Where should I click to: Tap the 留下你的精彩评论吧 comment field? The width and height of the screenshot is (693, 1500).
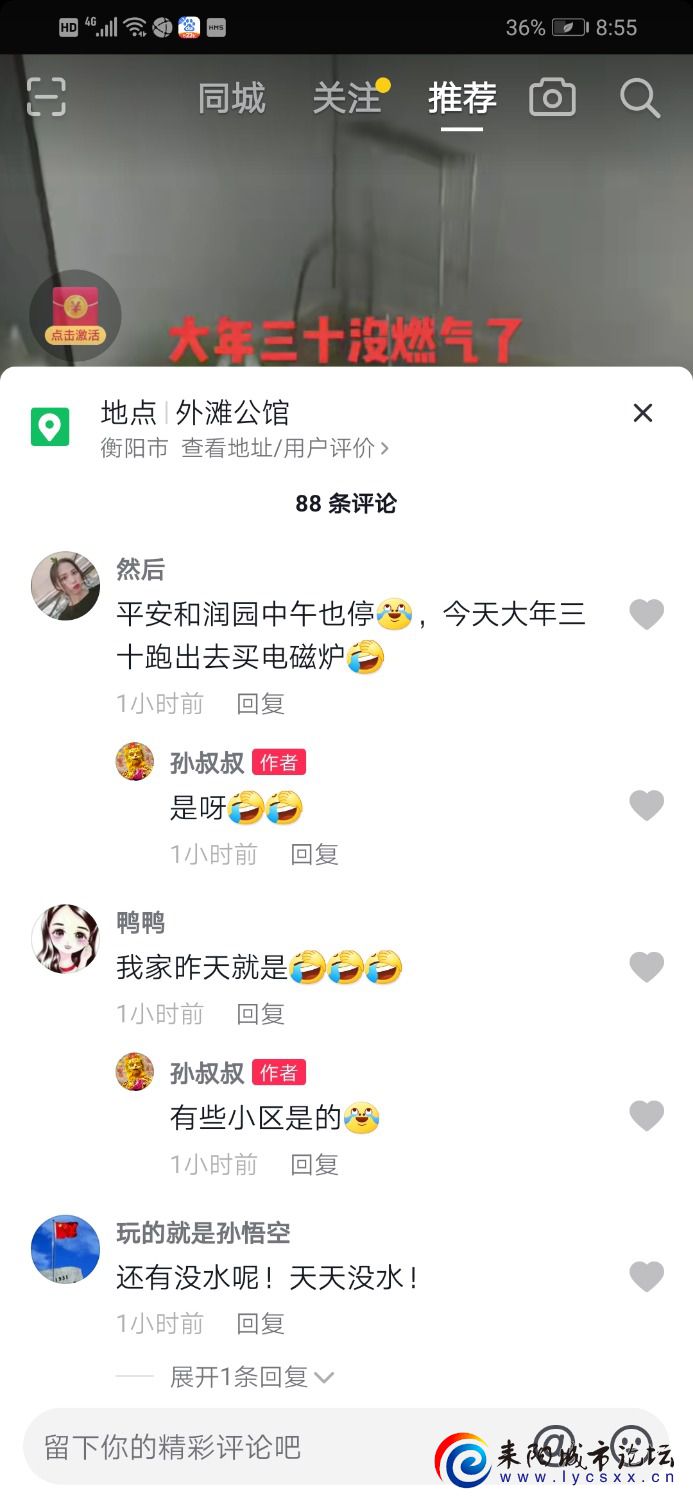[230, 1446]
